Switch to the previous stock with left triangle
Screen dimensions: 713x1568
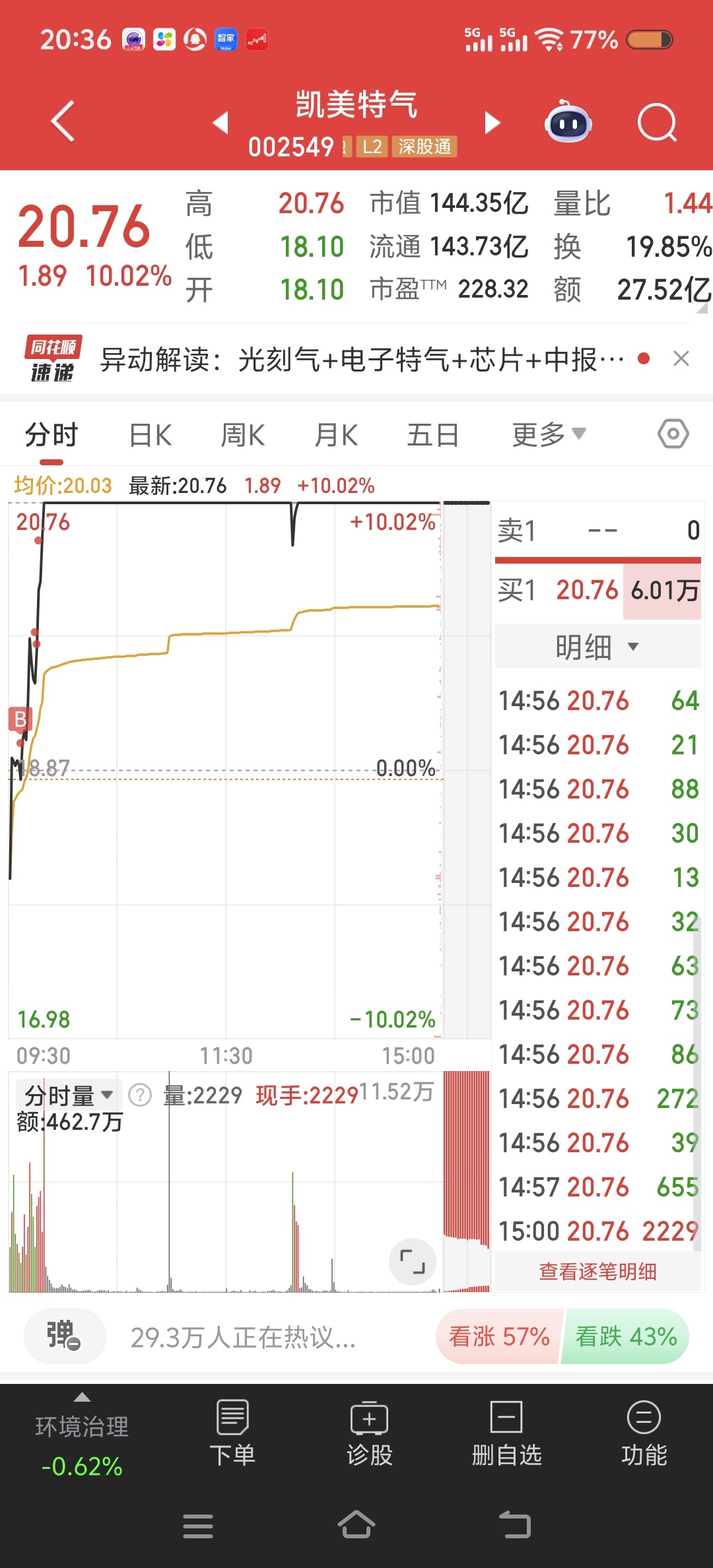[x=221, y=123]
